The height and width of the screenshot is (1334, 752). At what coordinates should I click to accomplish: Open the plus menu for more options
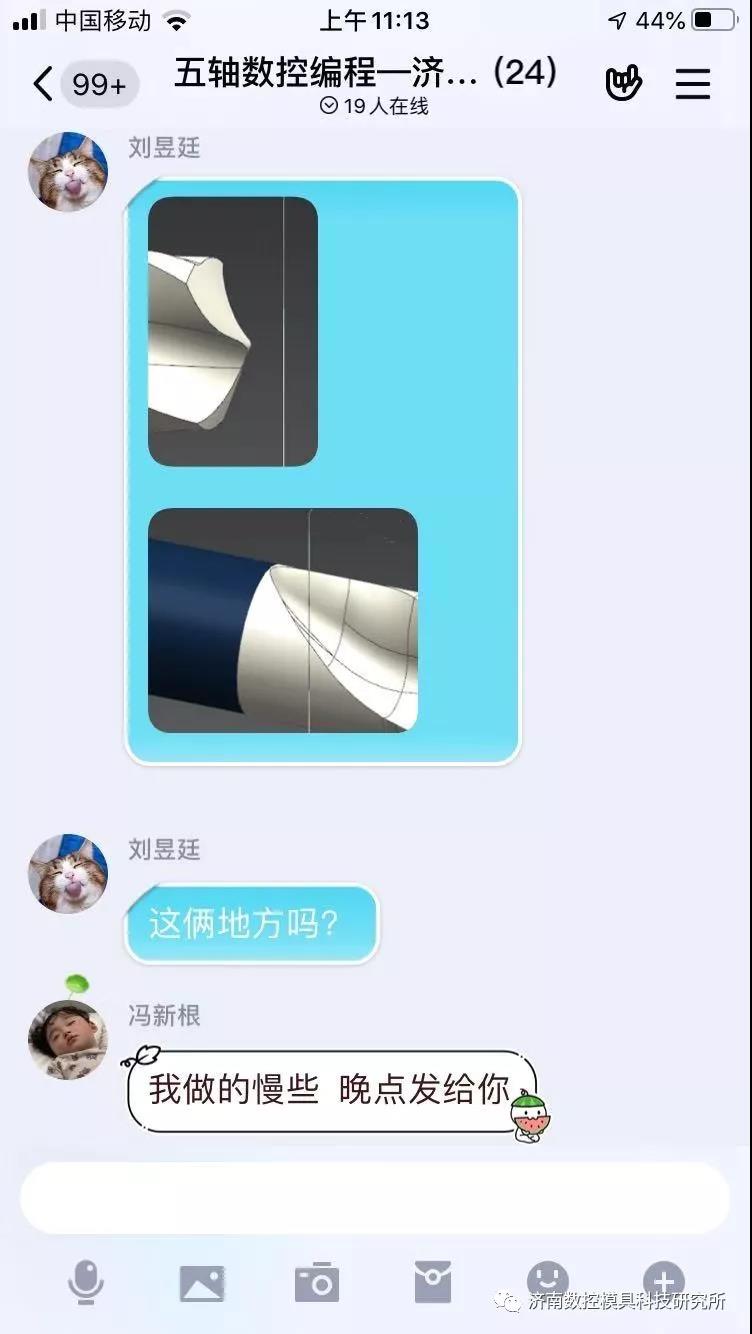(x=663, y=1280)
